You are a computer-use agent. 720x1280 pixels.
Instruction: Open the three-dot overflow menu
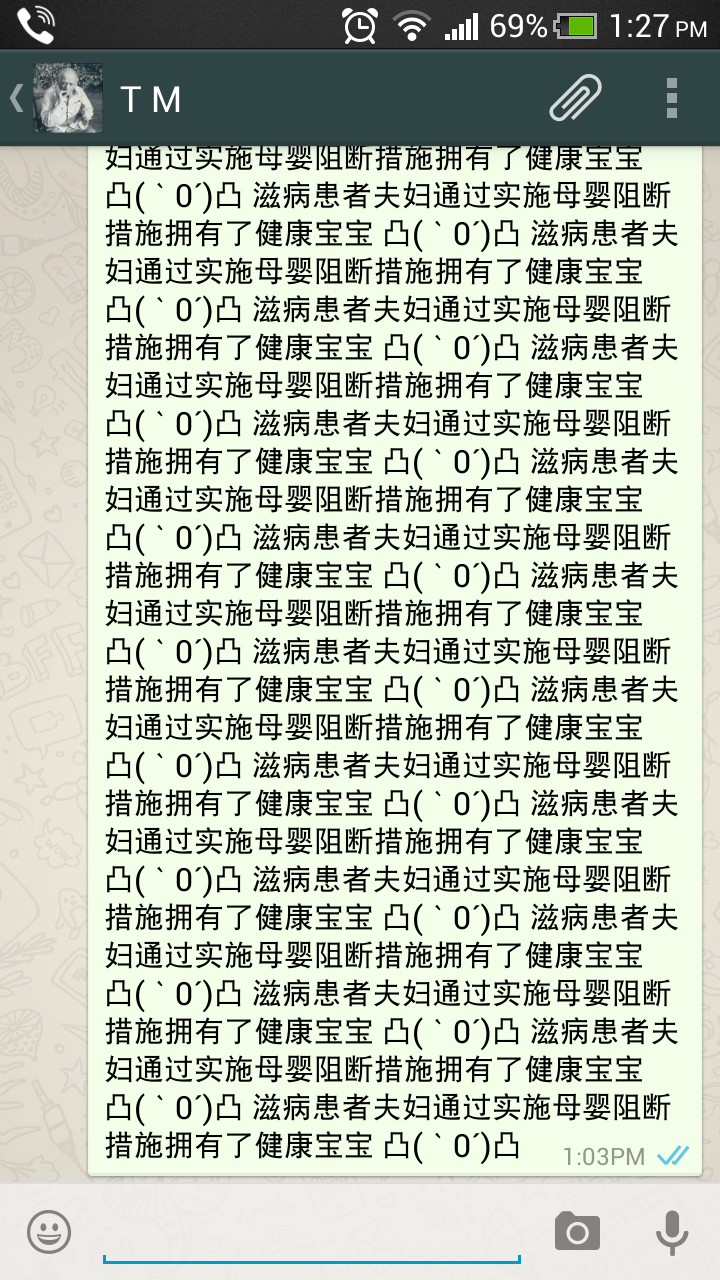672,98
